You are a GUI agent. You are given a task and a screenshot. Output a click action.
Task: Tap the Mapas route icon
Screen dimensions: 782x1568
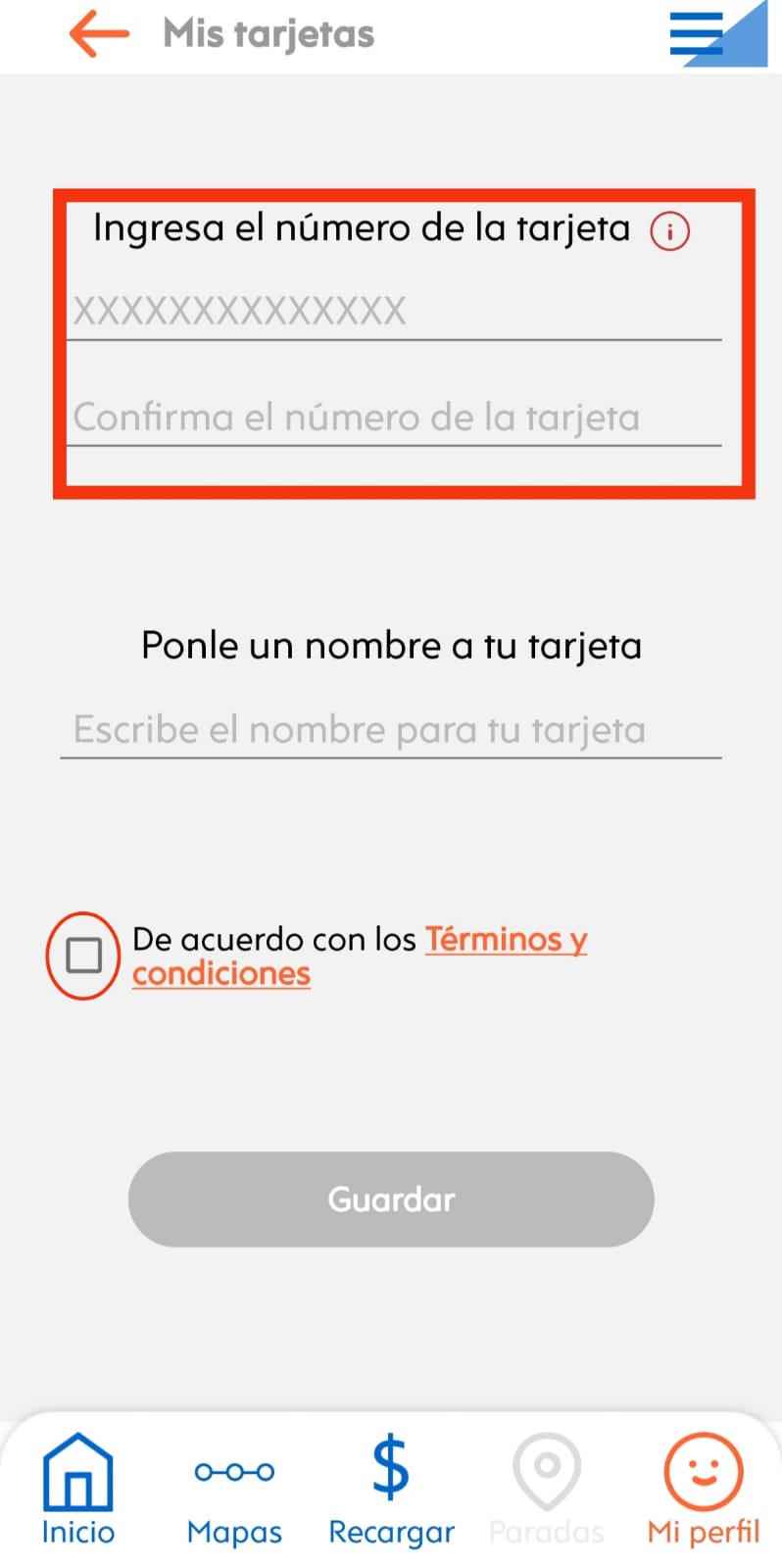234,1470
